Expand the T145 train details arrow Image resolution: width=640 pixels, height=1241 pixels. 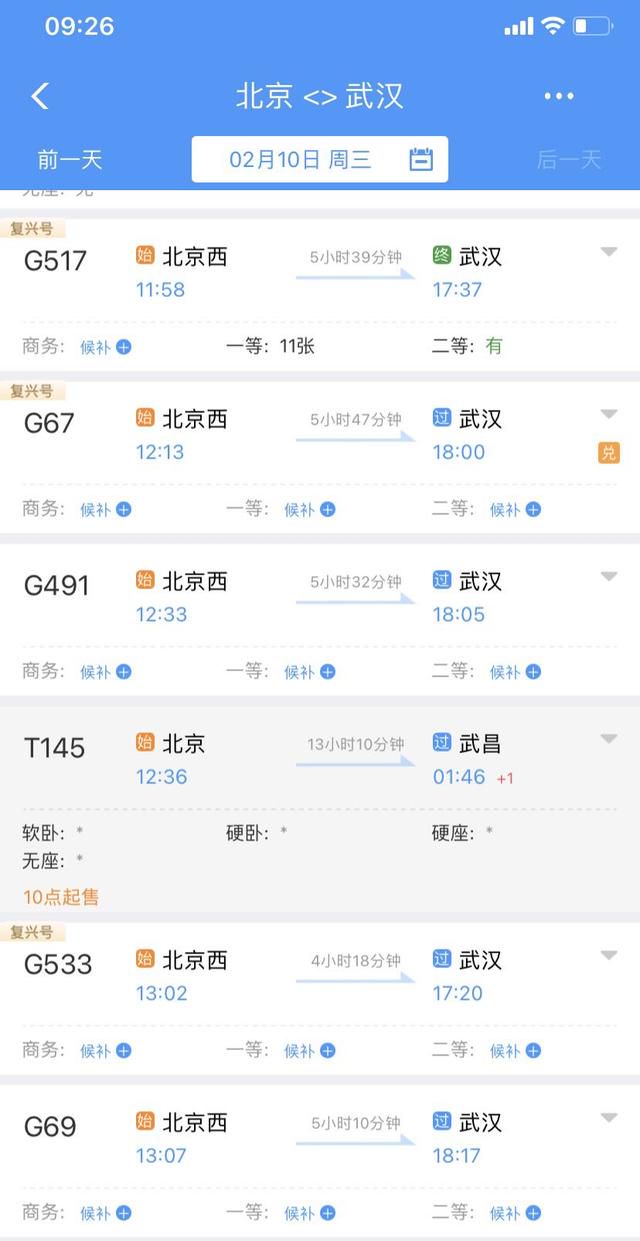[609, 739]
